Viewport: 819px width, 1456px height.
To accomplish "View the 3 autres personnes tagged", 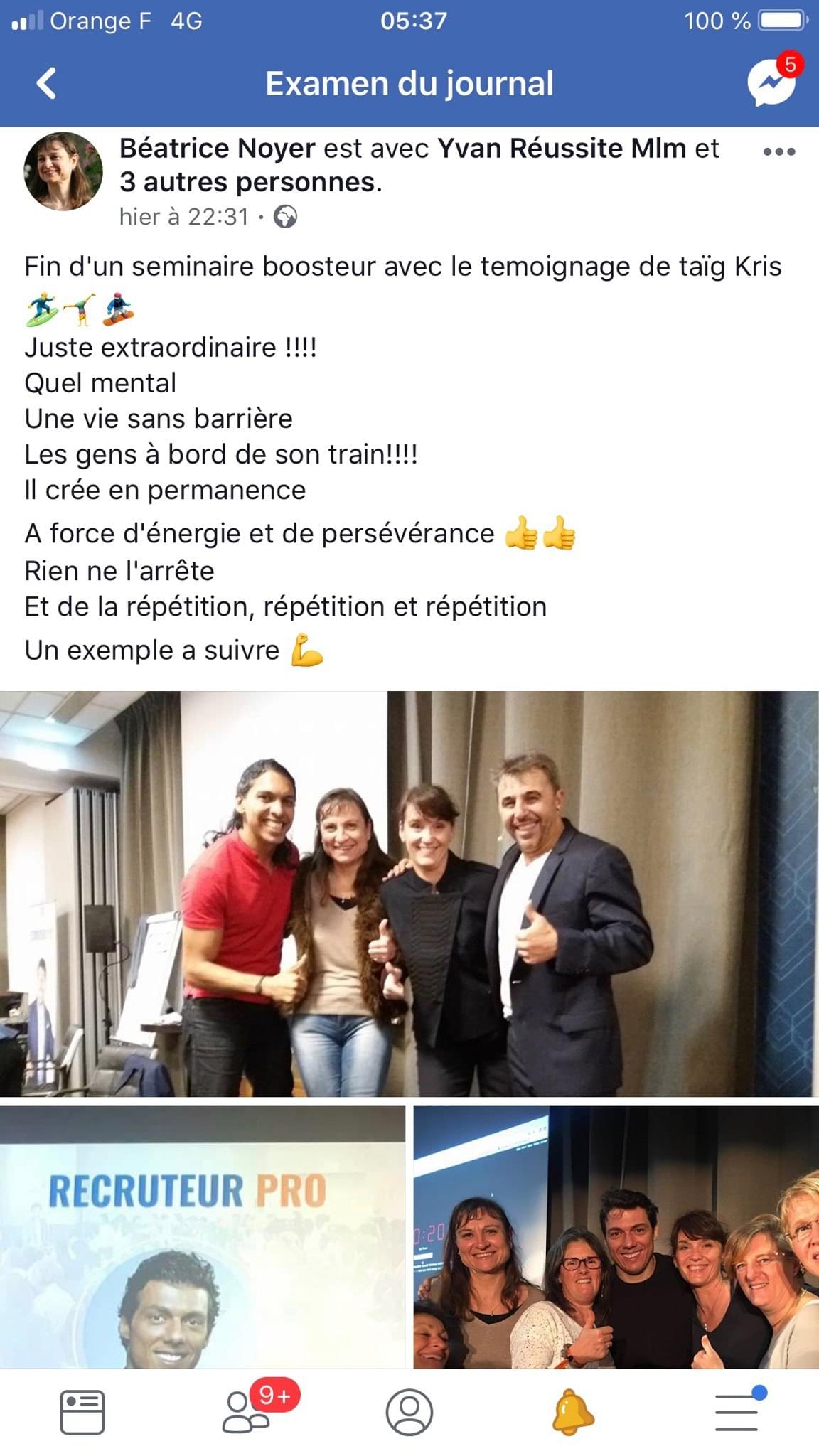I will click(247, 182).
